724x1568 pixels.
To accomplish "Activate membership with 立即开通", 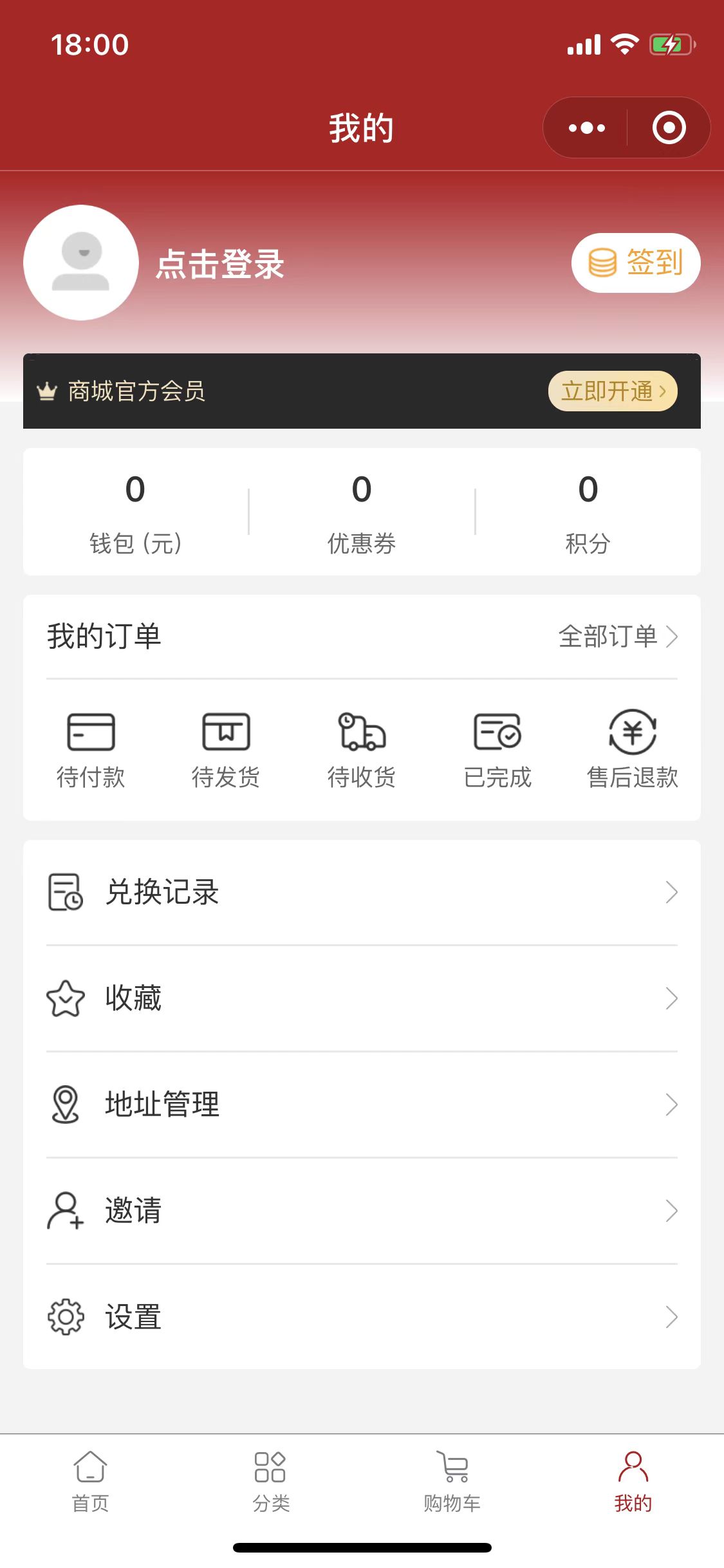I will [612, 391].
